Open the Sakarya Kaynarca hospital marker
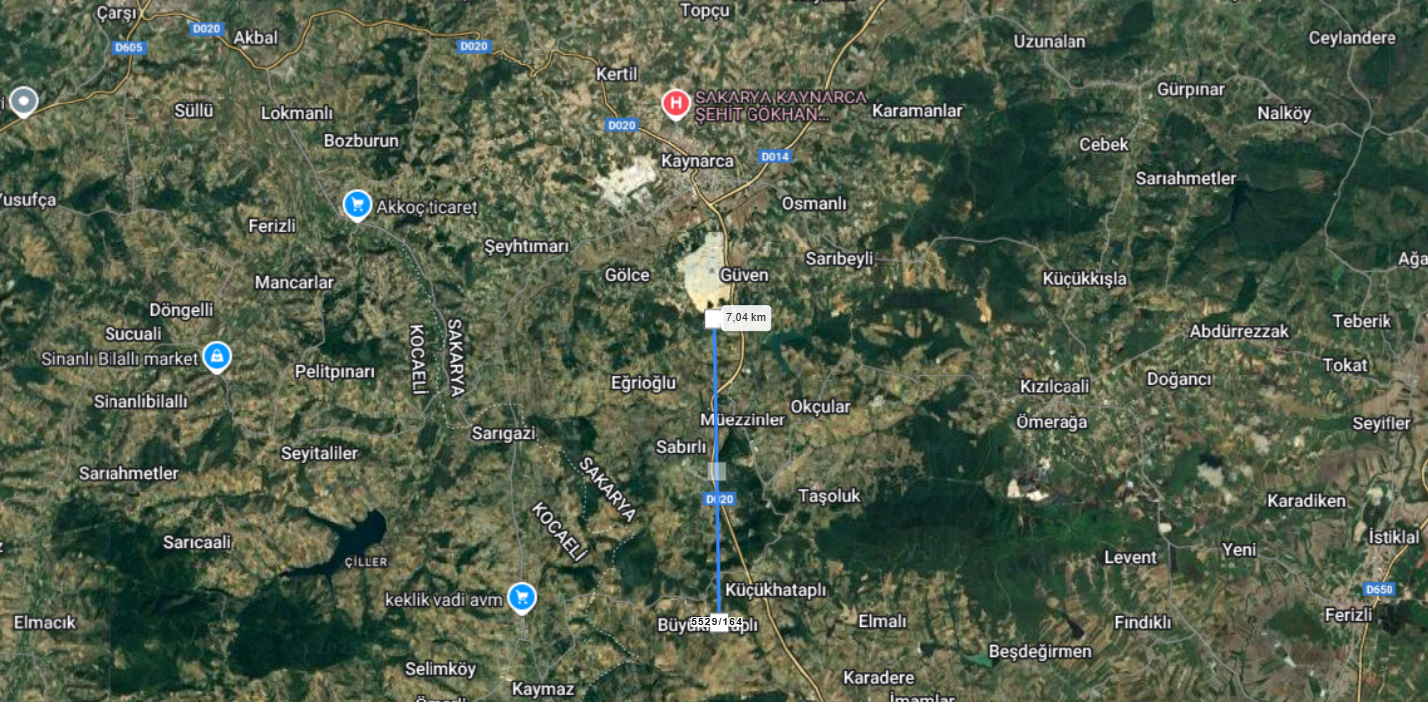 pyautogui.click(x=676, y=102)
